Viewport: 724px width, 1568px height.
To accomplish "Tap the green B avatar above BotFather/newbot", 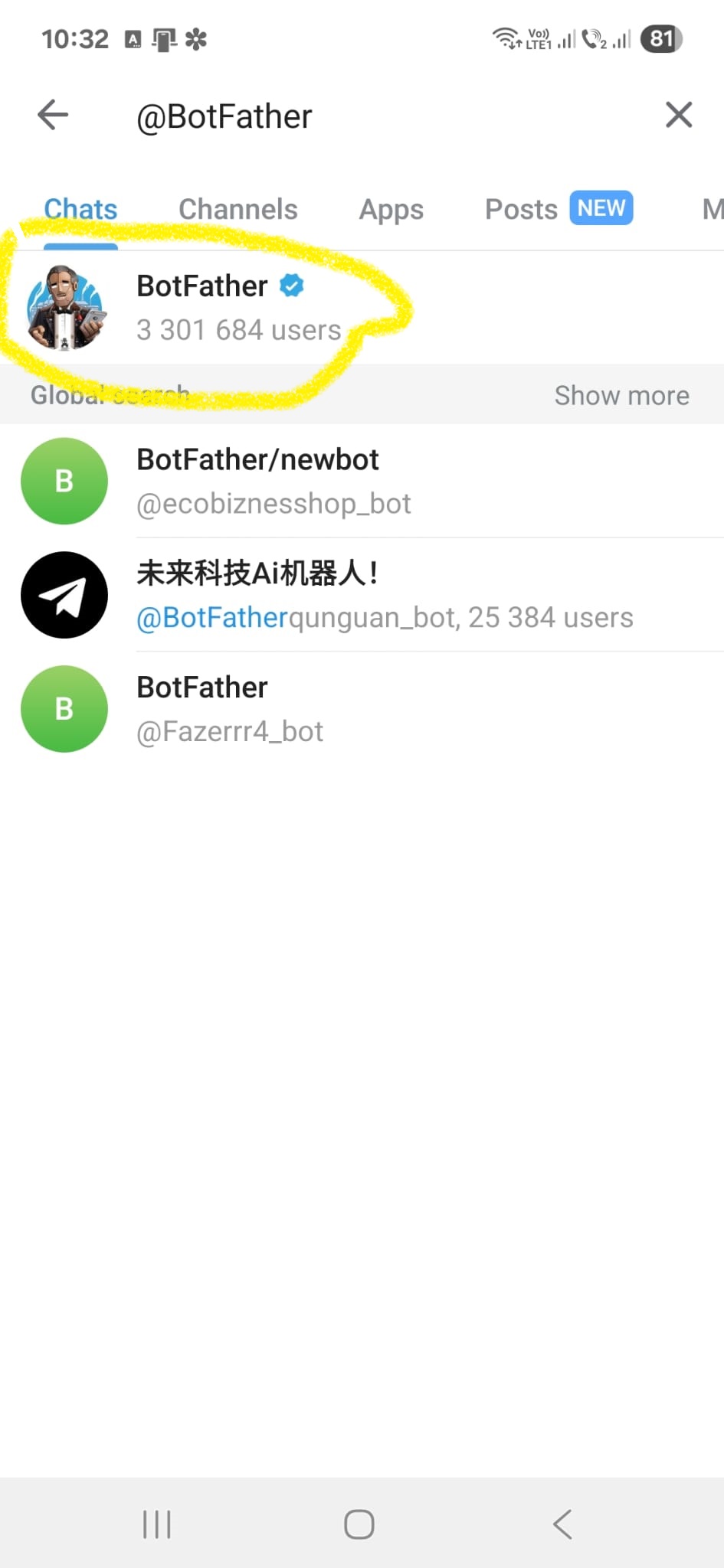I will pyautogui.click(x=64, y=481).
